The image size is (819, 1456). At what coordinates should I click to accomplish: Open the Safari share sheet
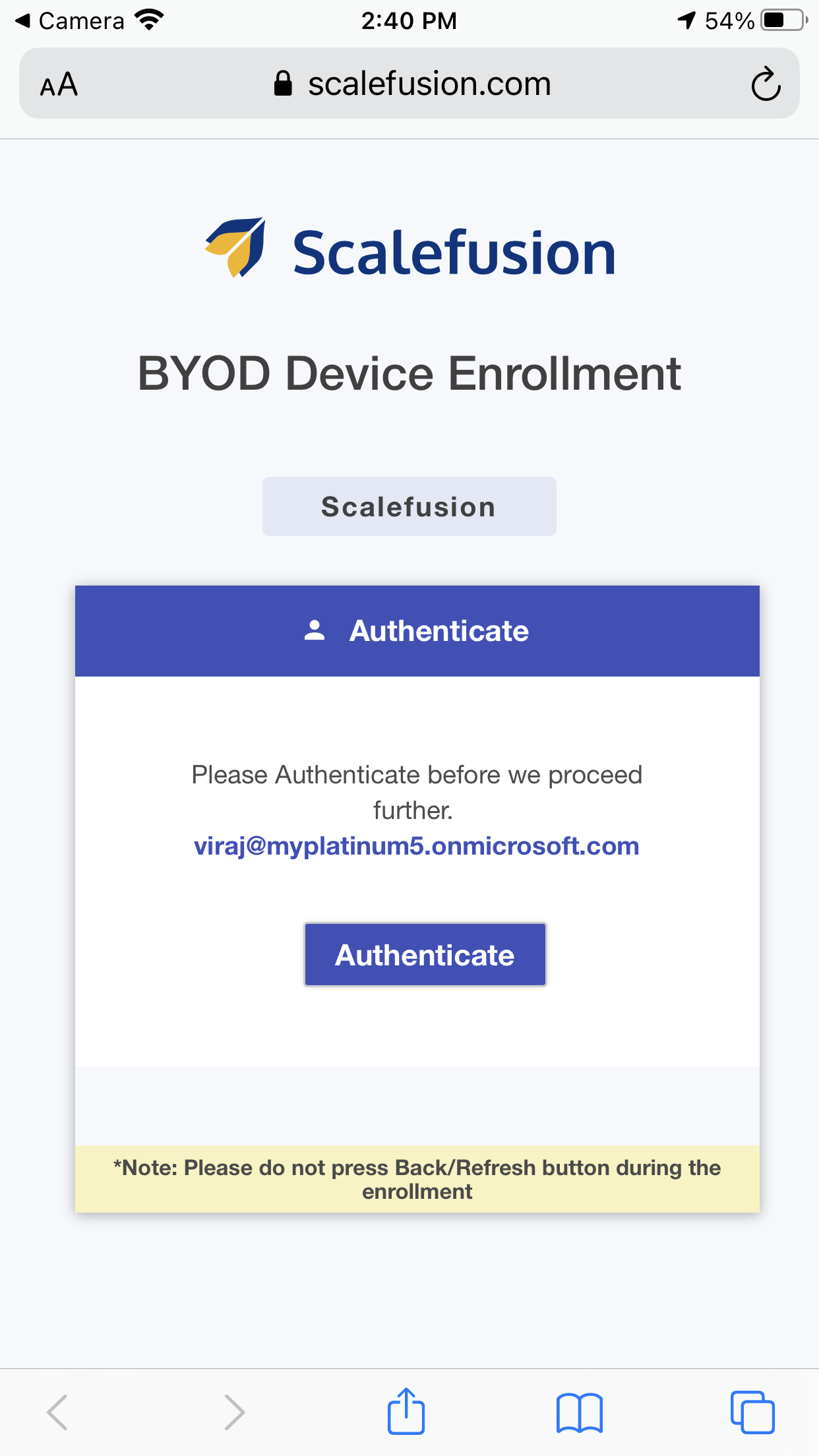coord(406,1411)
